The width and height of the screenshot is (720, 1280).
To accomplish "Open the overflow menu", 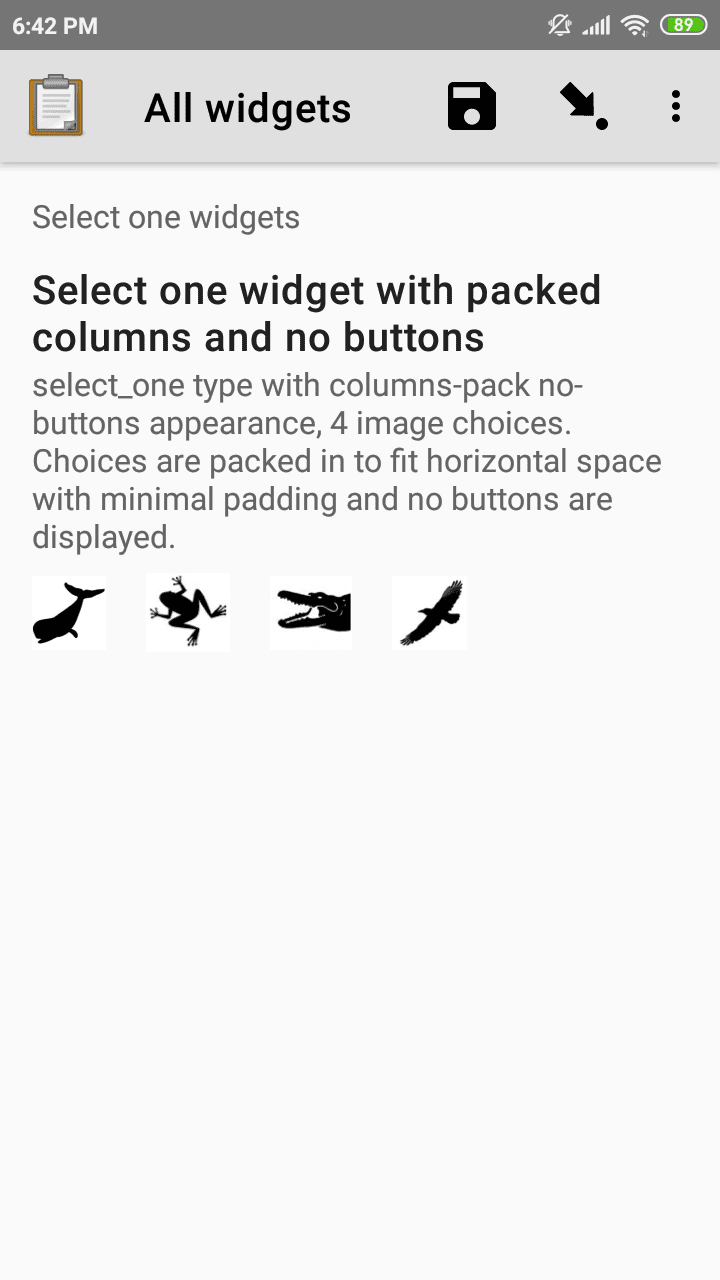I will point(676,107).
